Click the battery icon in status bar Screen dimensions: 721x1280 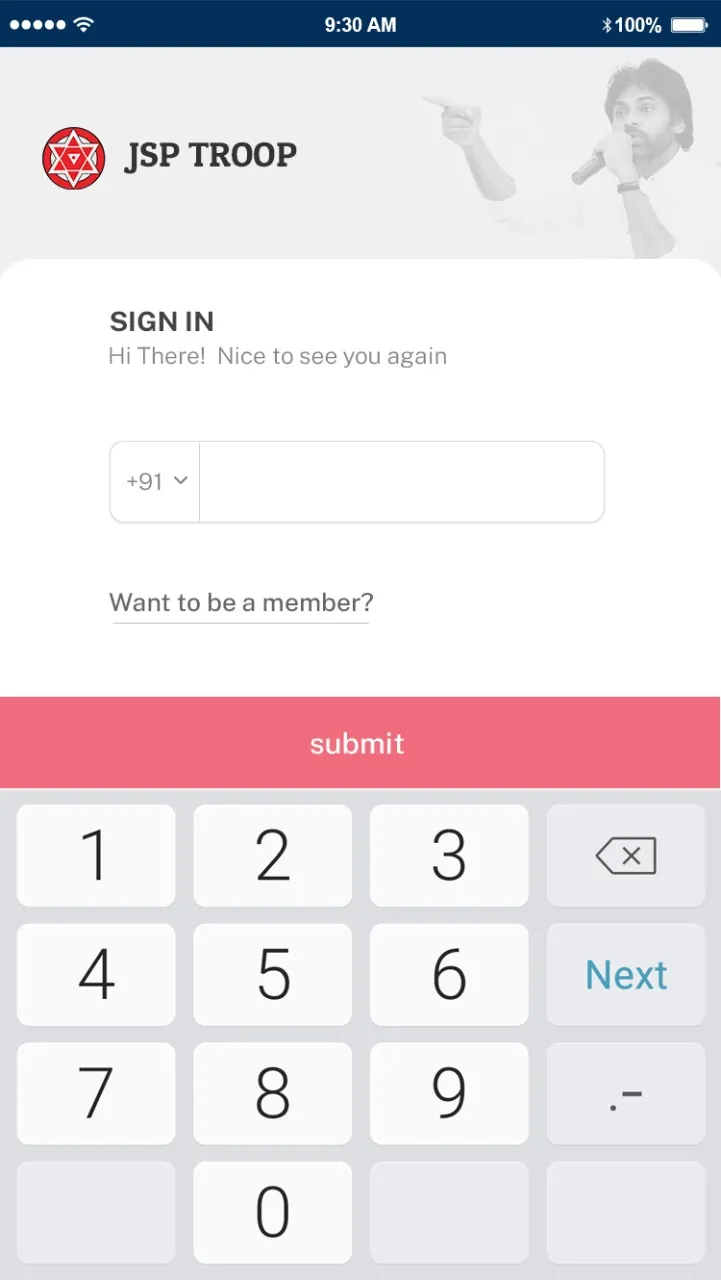tap(685, 24)
